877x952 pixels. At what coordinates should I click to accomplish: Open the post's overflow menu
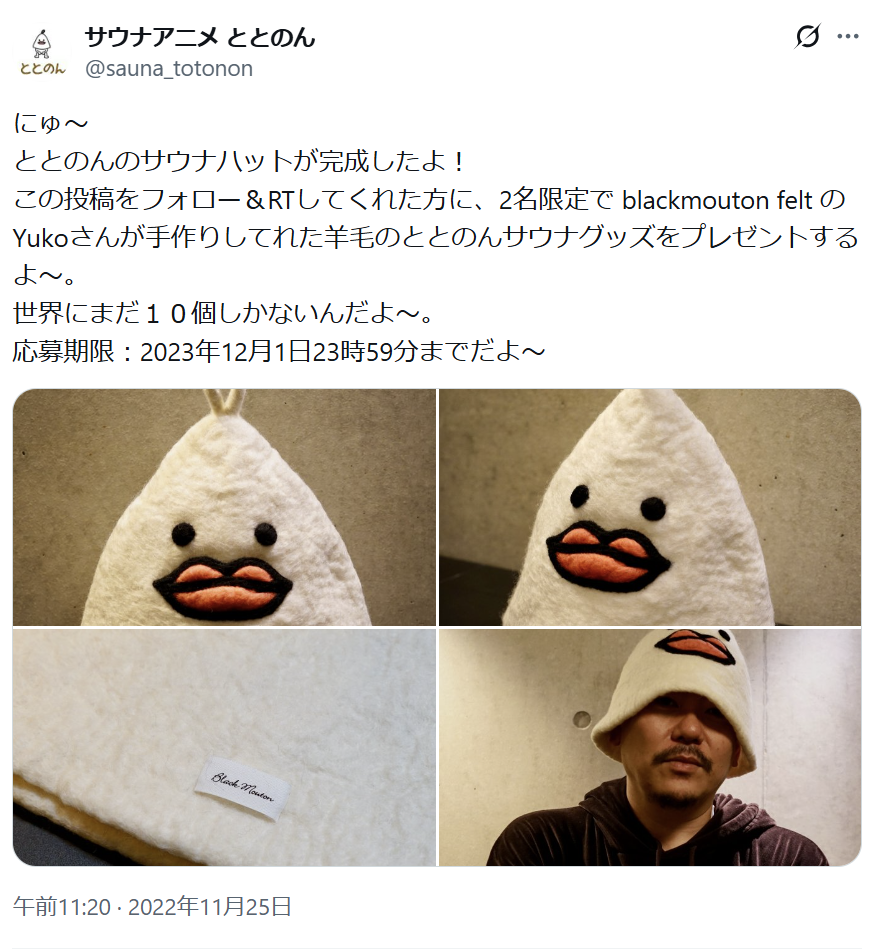848,38
